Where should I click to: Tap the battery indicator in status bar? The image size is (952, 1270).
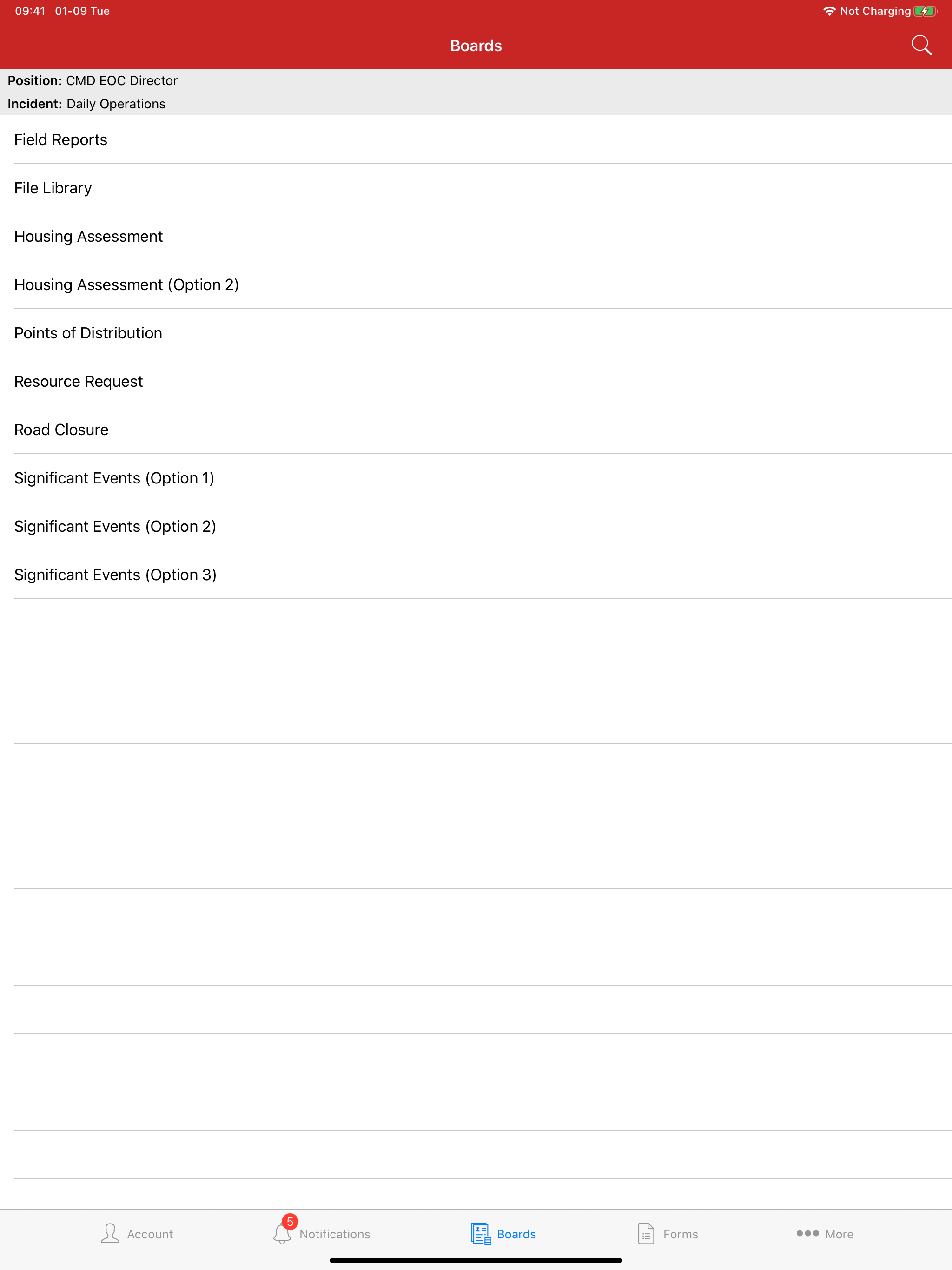click(925, 10)
